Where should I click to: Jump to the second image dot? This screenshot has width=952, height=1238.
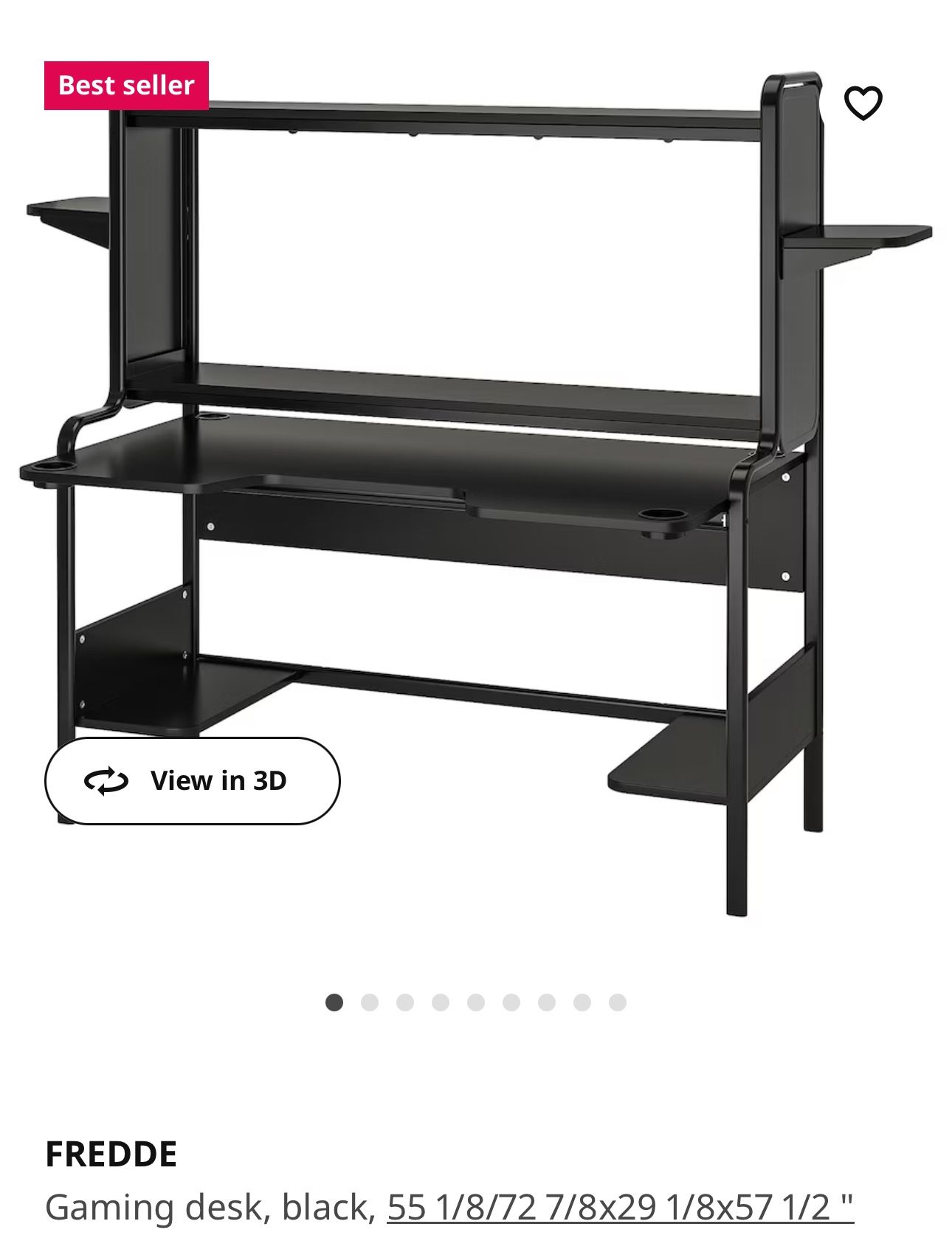[x=370, y=1003]
